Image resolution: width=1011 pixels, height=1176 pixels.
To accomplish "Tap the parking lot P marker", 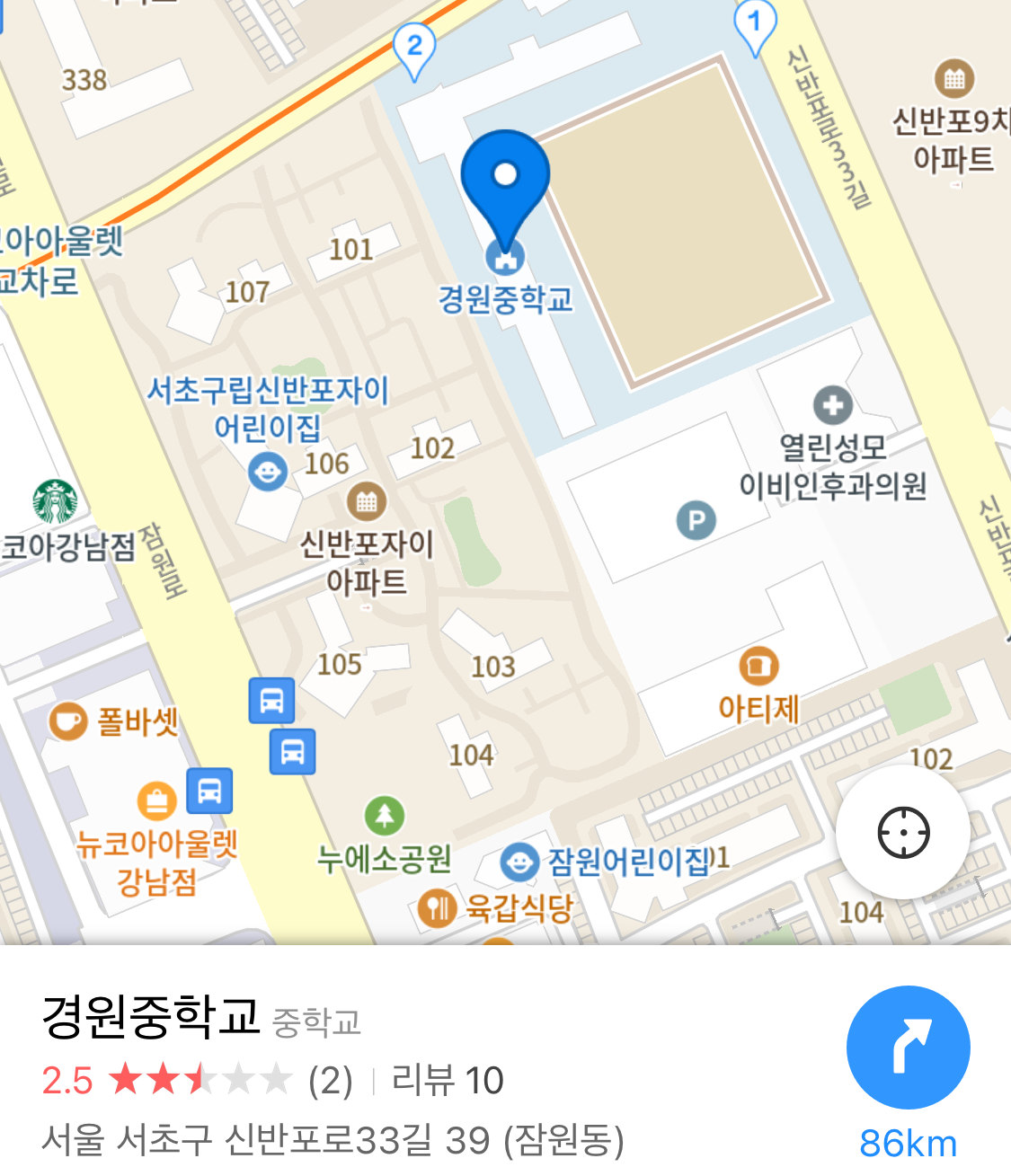I will click(x=696, y=520).
